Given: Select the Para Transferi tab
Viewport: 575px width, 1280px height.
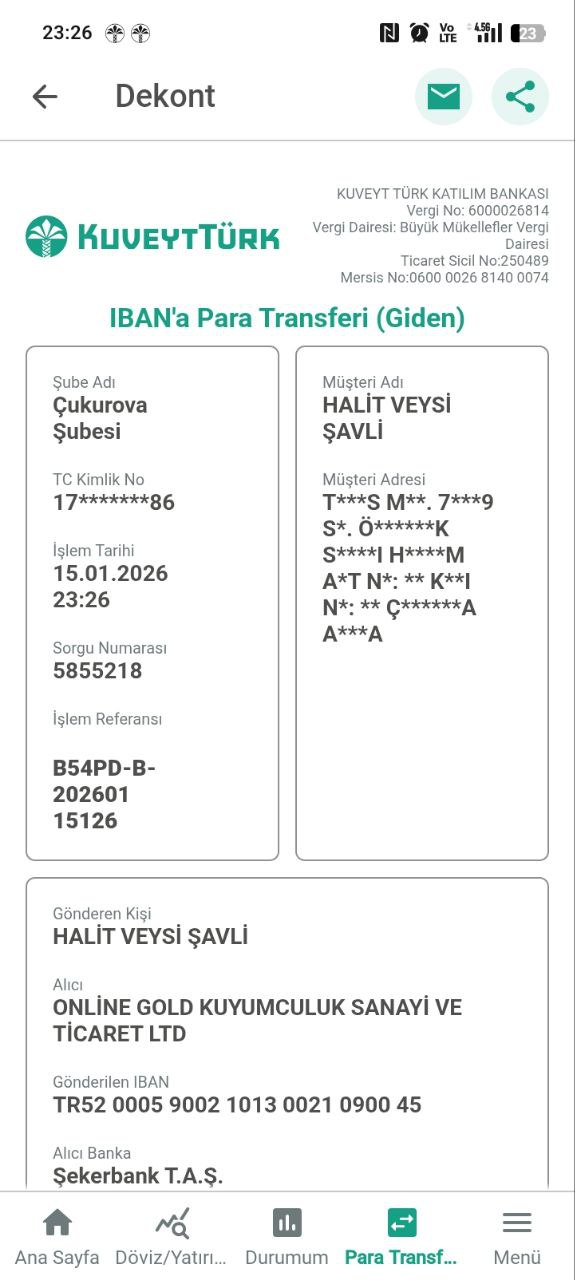Looking at the screenshot, I should [x=402, y=1236].
